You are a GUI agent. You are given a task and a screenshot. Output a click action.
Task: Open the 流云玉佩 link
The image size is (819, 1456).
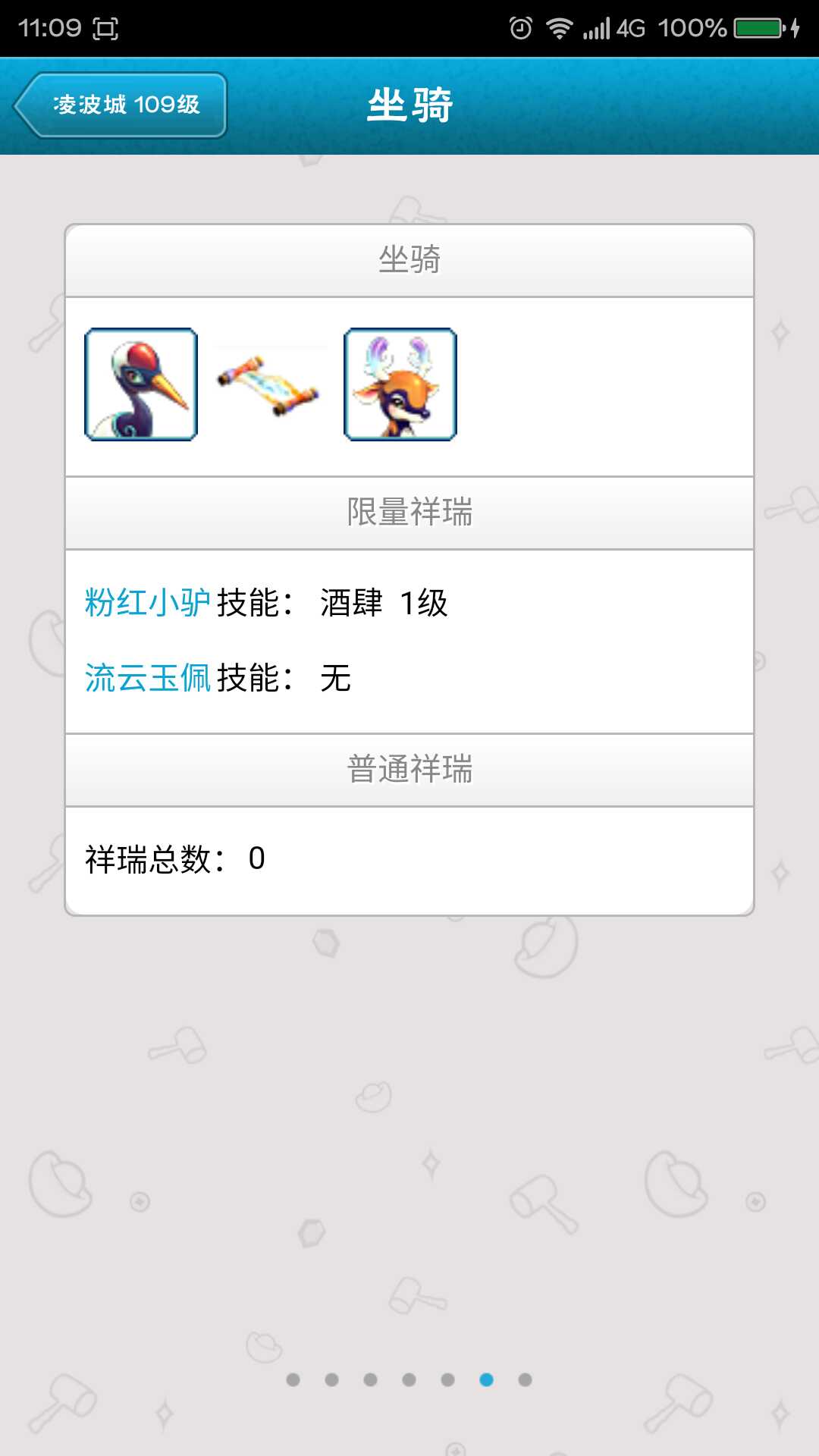148,678
